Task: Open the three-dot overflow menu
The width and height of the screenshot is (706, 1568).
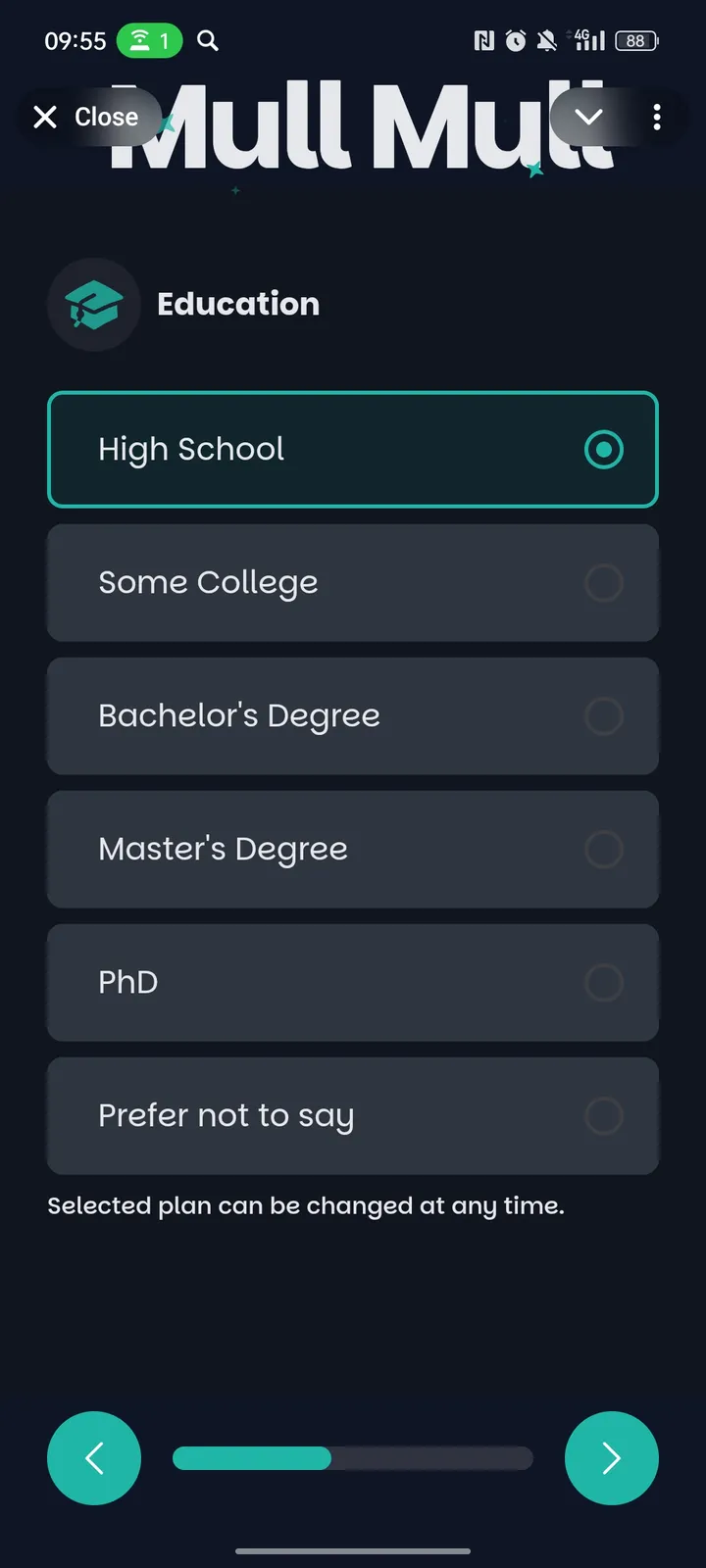Action: 657,118
